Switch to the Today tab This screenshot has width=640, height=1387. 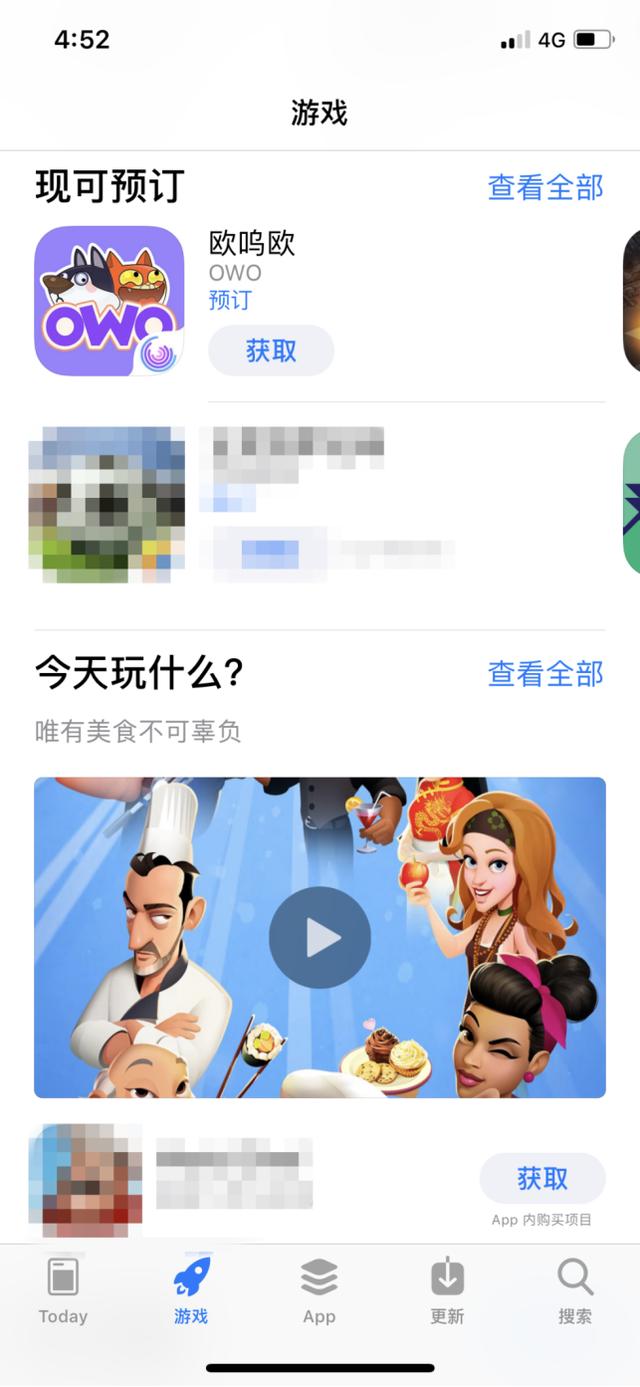click(63, 1290)
